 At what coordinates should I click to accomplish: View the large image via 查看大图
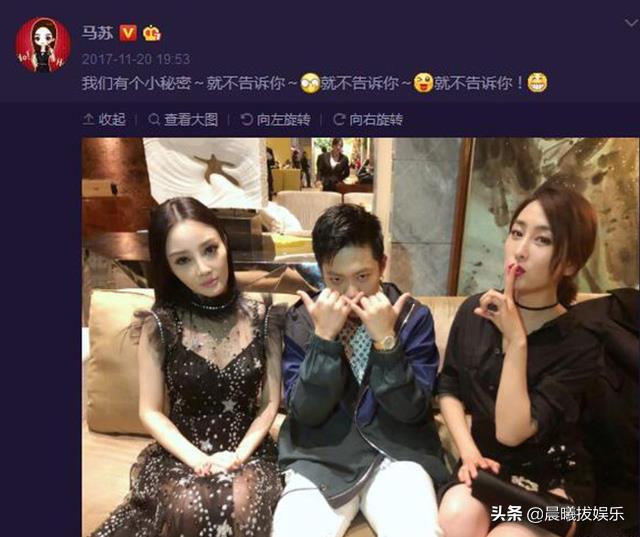183,119
